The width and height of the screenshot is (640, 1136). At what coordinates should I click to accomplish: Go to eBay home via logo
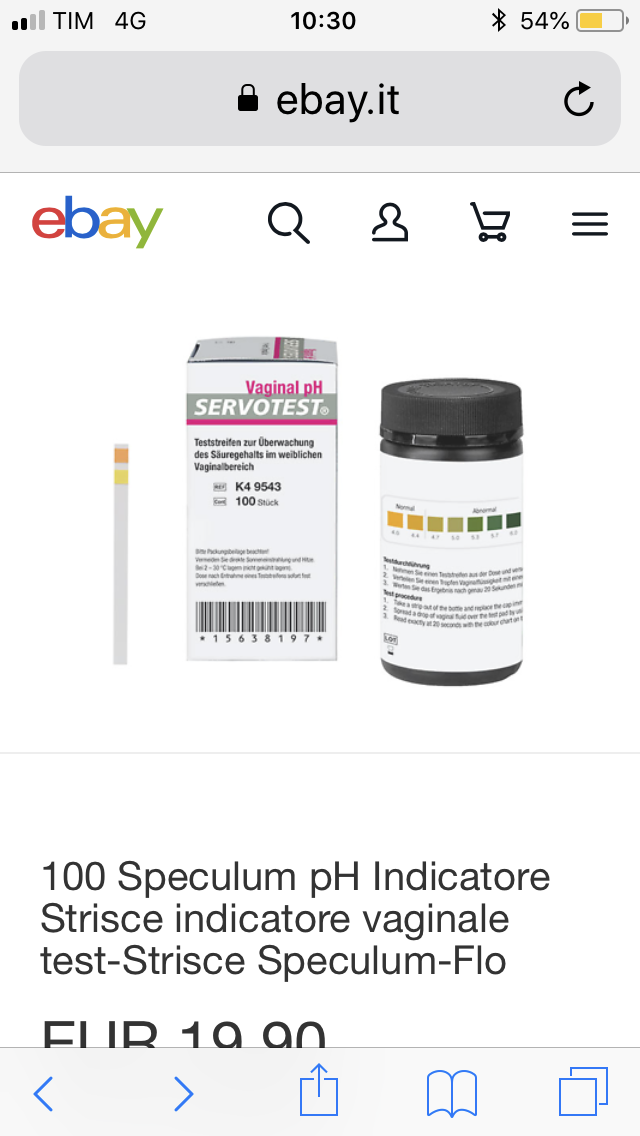point(97,222)
